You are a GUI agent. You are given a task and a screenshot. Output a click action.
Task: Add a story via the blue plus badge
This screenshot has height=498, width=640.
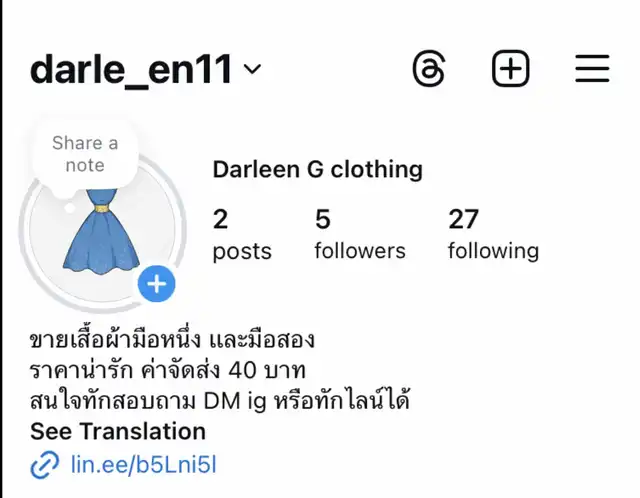(x=157, y=285)
